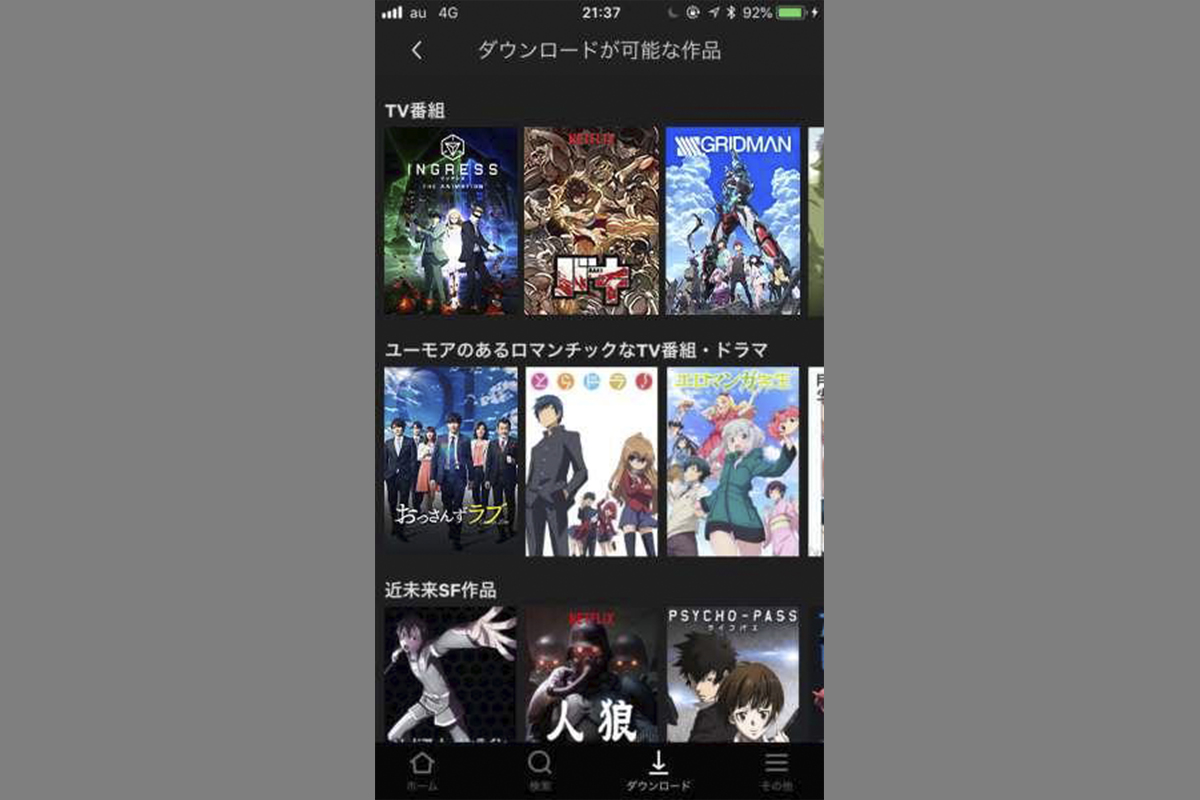Open the 人狼 title
The height and width of the screenshot is (800, 1200).
point(592,675)
